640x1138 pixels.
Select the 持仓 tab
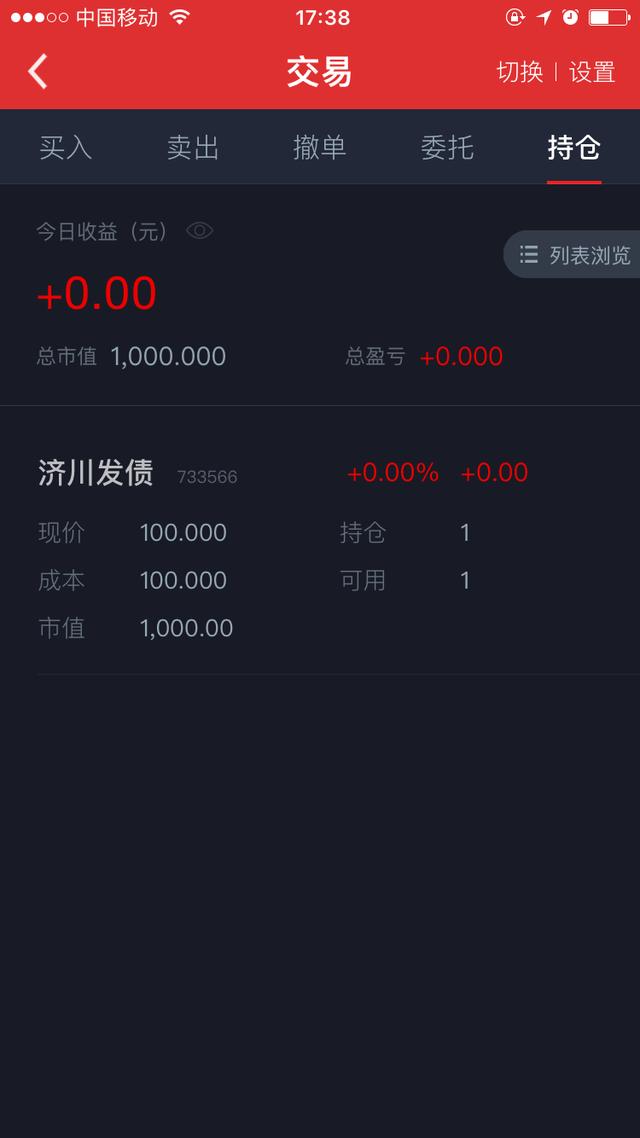(x=574, y=148)
